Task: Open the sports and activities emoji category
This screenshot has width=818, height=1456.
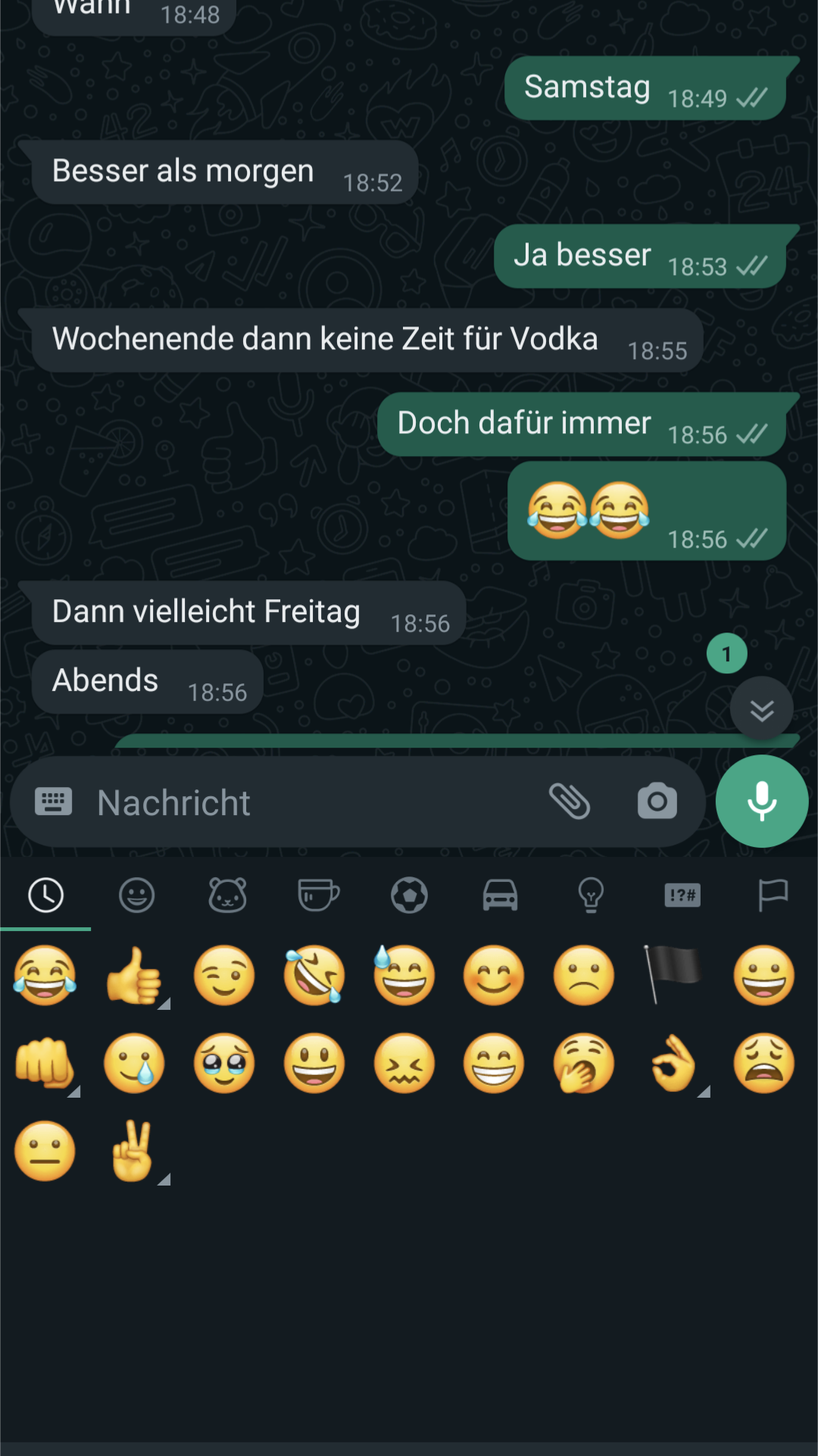Action: point(409,895)
